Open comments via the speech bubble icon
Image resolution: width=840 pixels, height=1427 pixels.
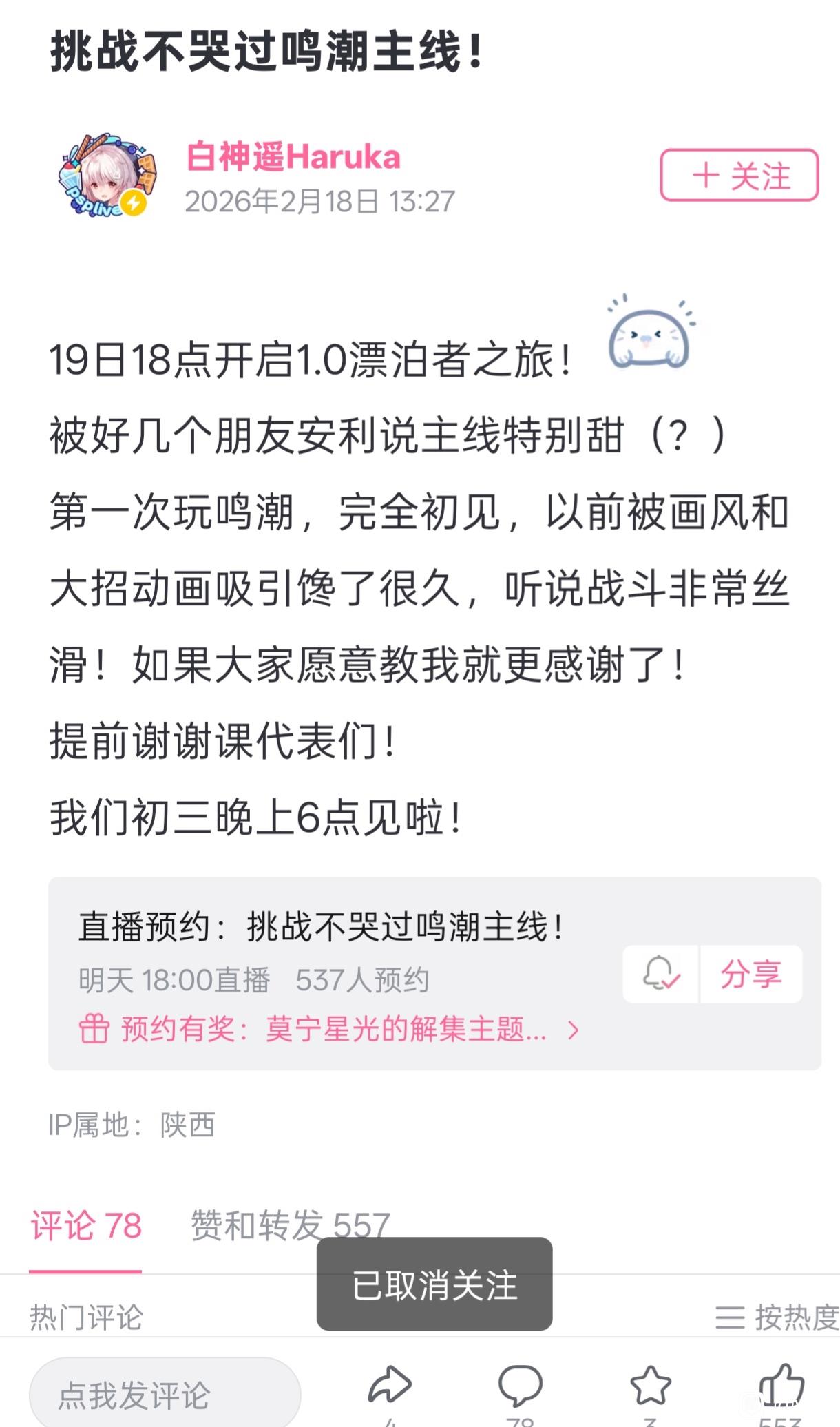click(x=520, y=1386)
